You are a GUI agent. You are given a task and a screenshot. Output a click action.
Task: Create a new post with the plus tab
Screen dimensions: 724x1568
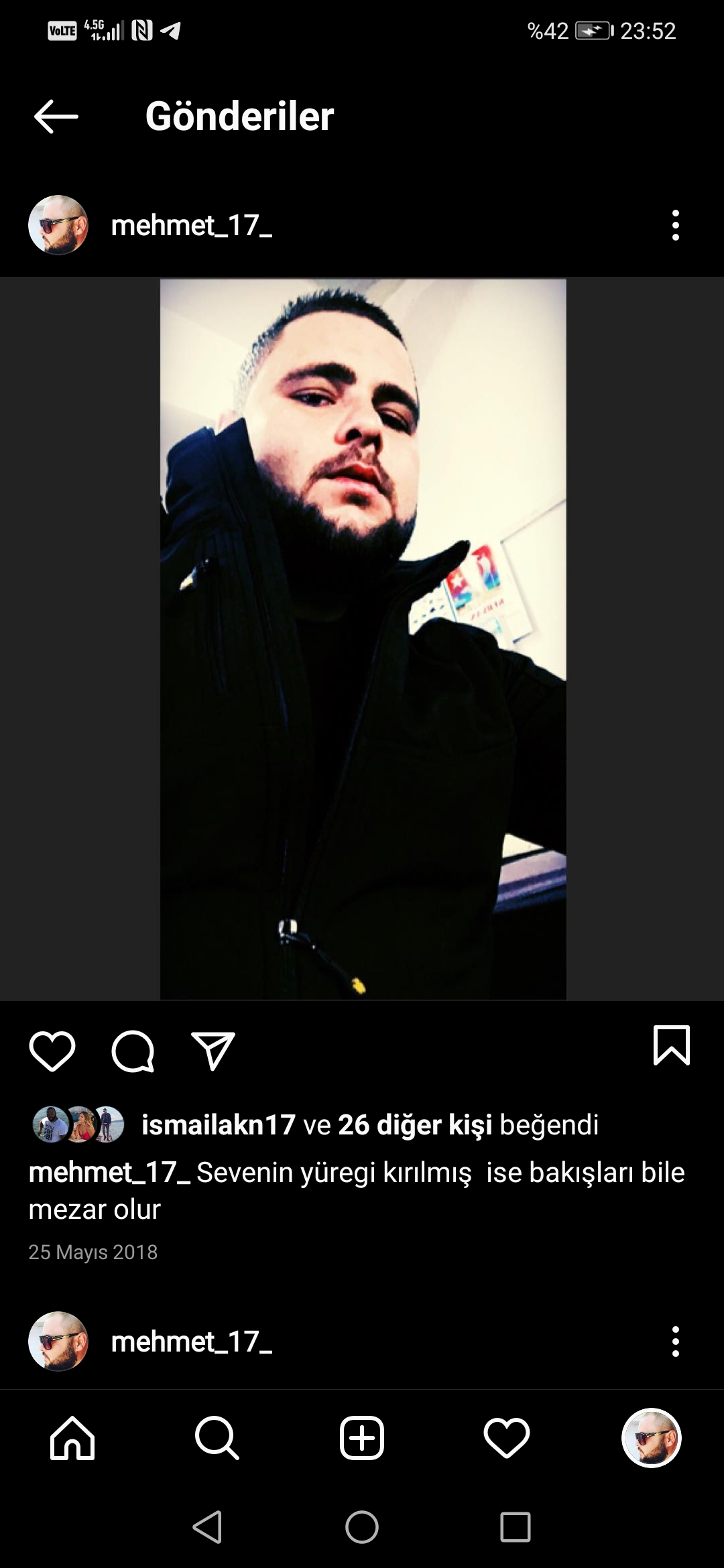[x=362, y=1438]
